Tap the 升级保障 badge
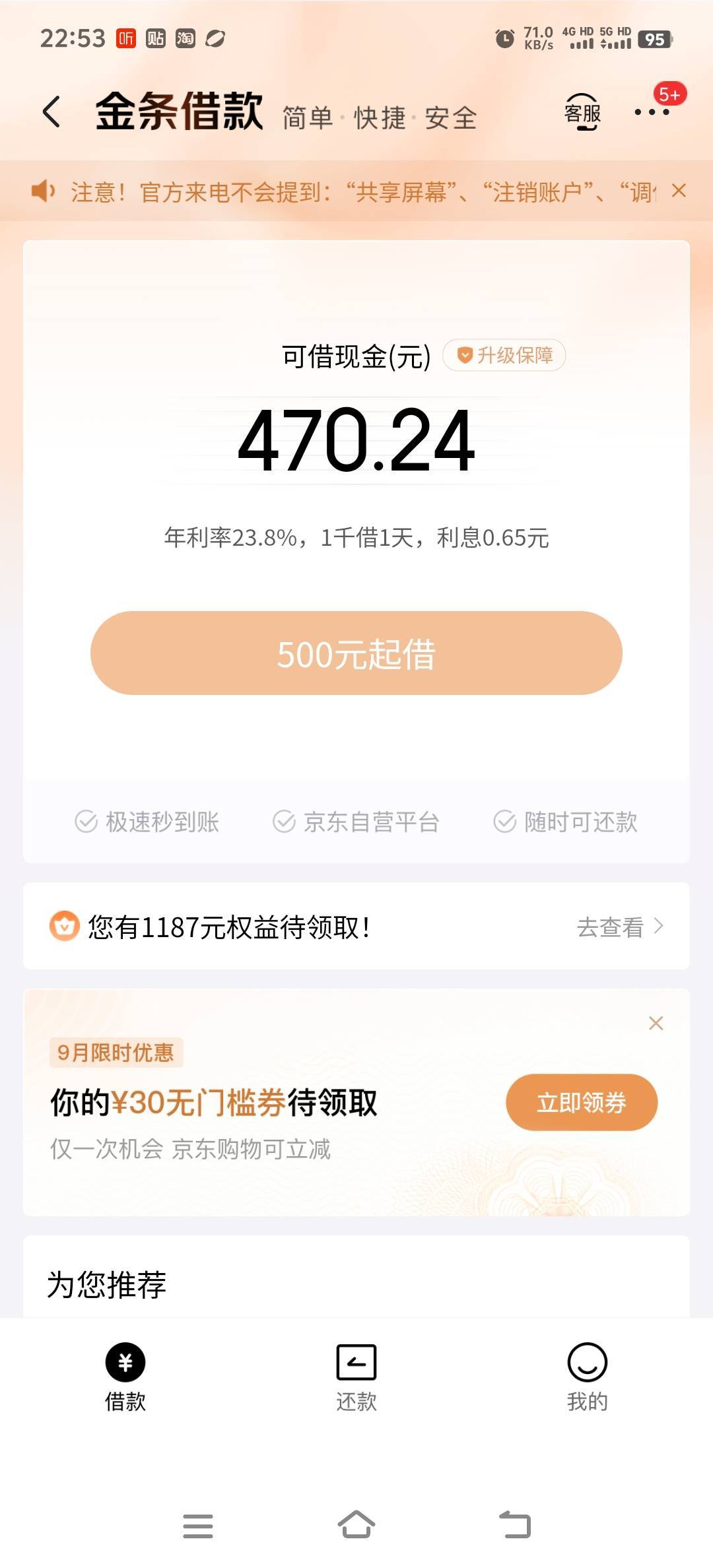The height and width of the screenshot is (1568, 713). click(x=504, y=355)
